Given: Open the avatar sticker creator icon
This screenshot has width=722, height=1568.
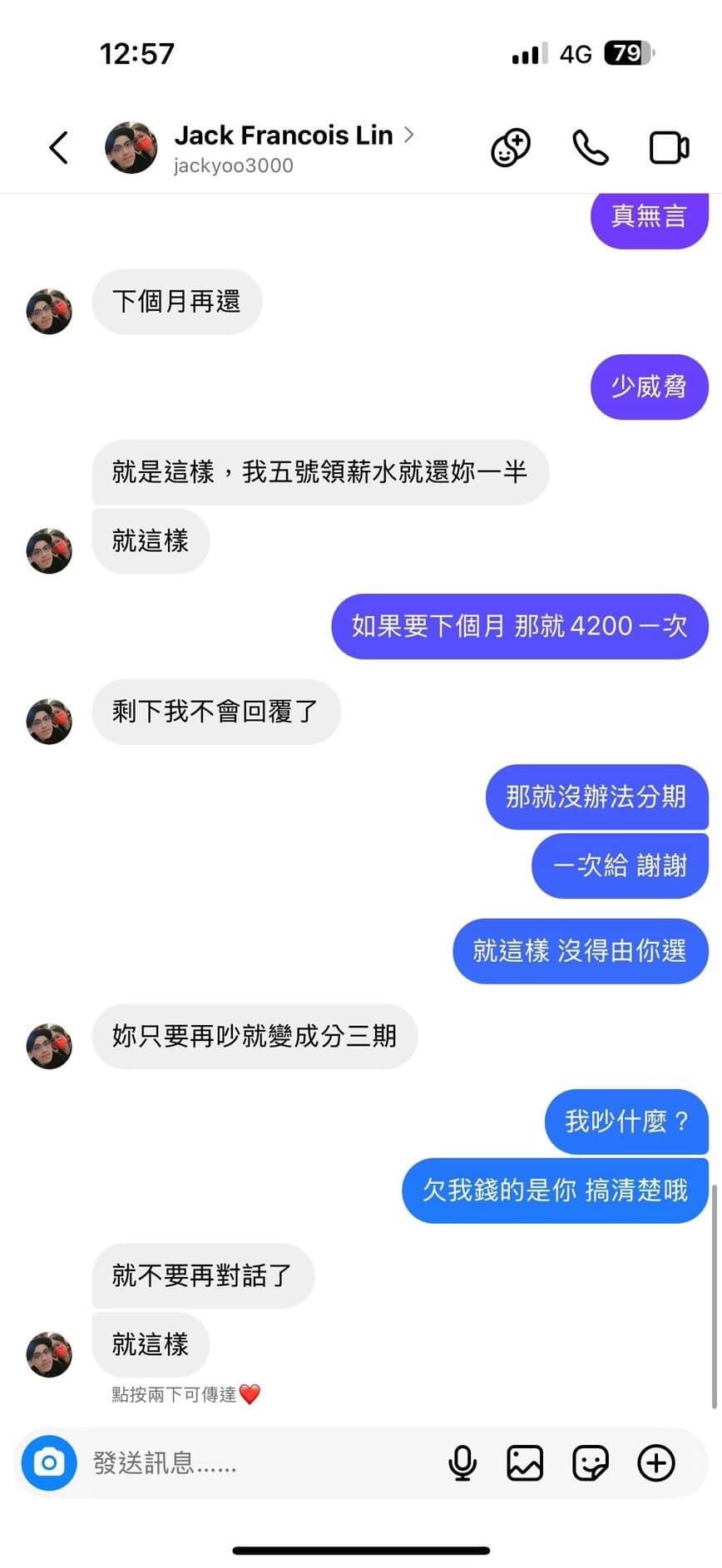Looking at the screenshot, I should coord(510,148).
